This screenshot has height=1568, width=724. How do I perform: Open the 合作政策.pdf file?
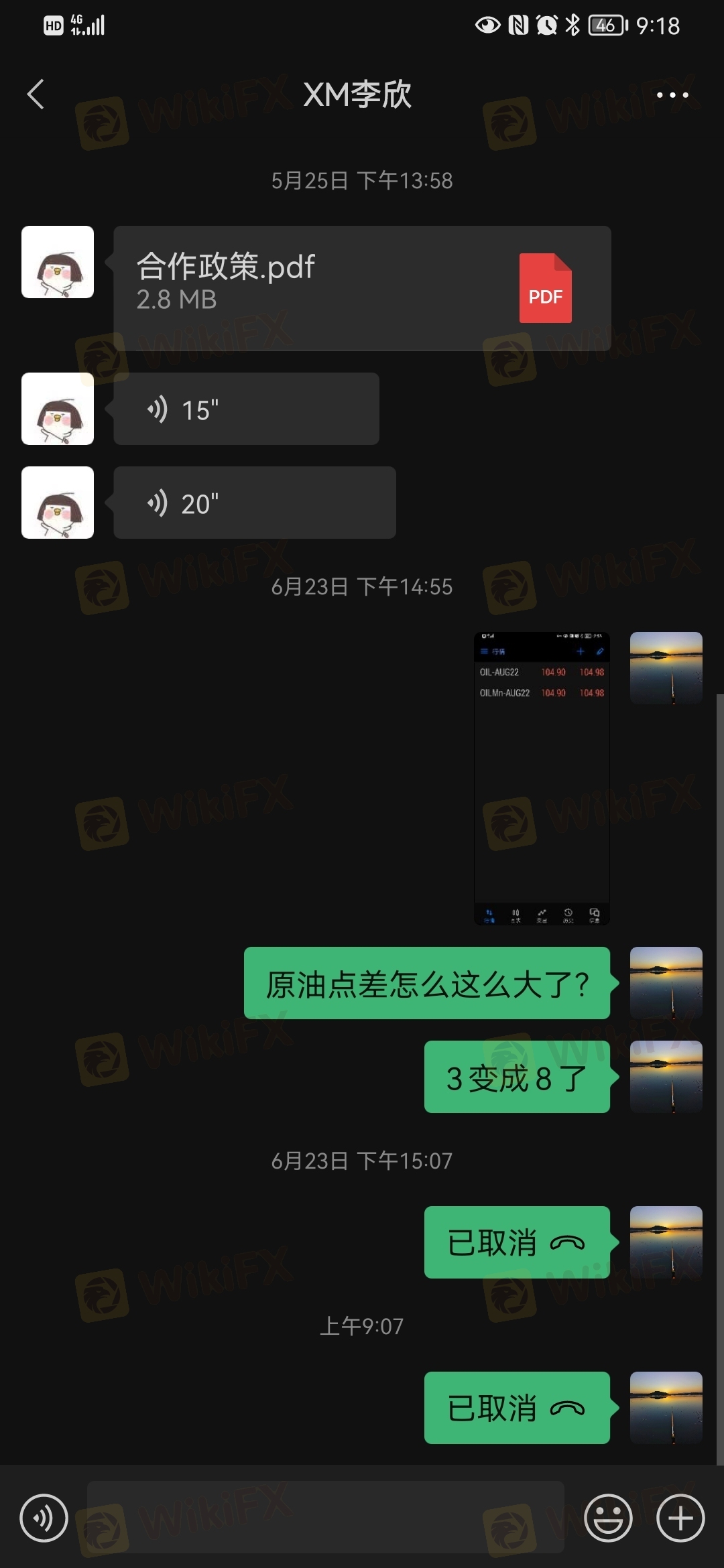click(x=362, y=288)
